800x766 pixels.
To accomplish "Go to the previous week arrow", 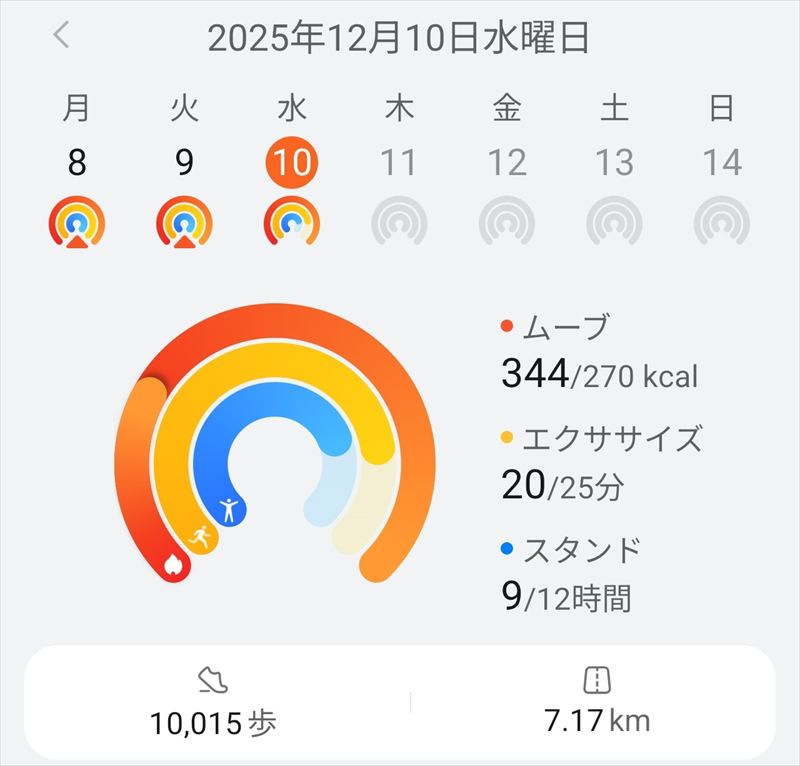I will point(62,37).
